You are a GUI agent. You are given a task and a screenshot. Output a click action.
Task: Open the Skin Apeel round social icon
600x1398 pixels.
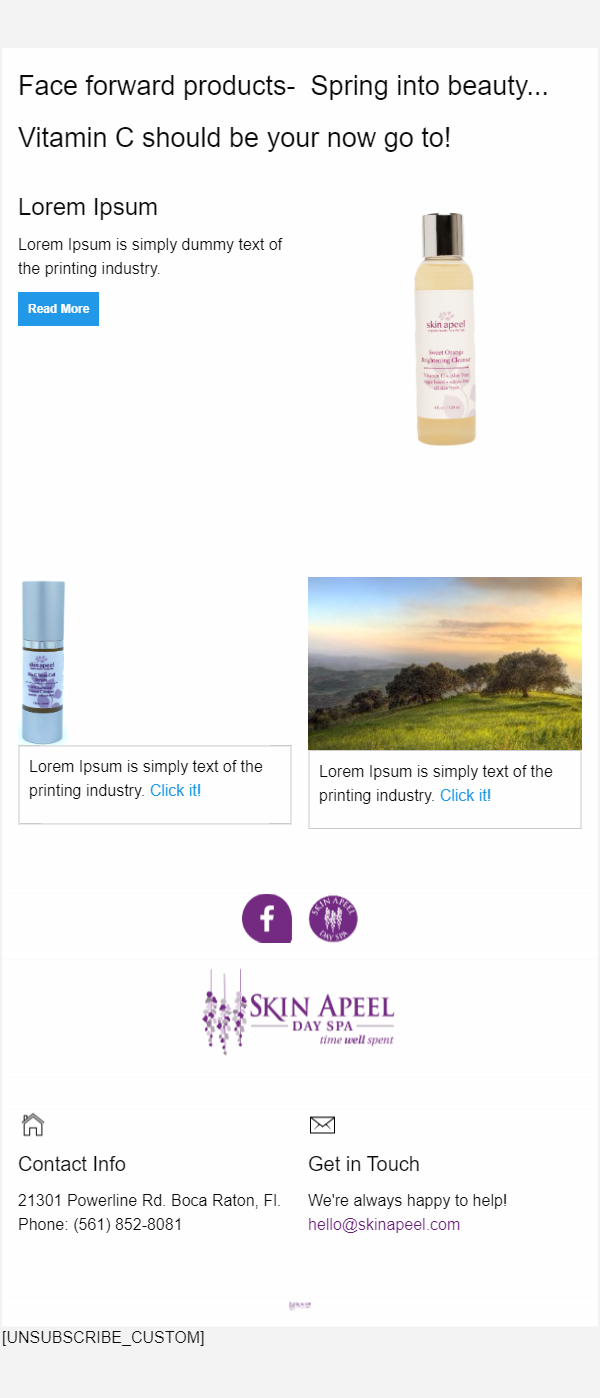333,918
